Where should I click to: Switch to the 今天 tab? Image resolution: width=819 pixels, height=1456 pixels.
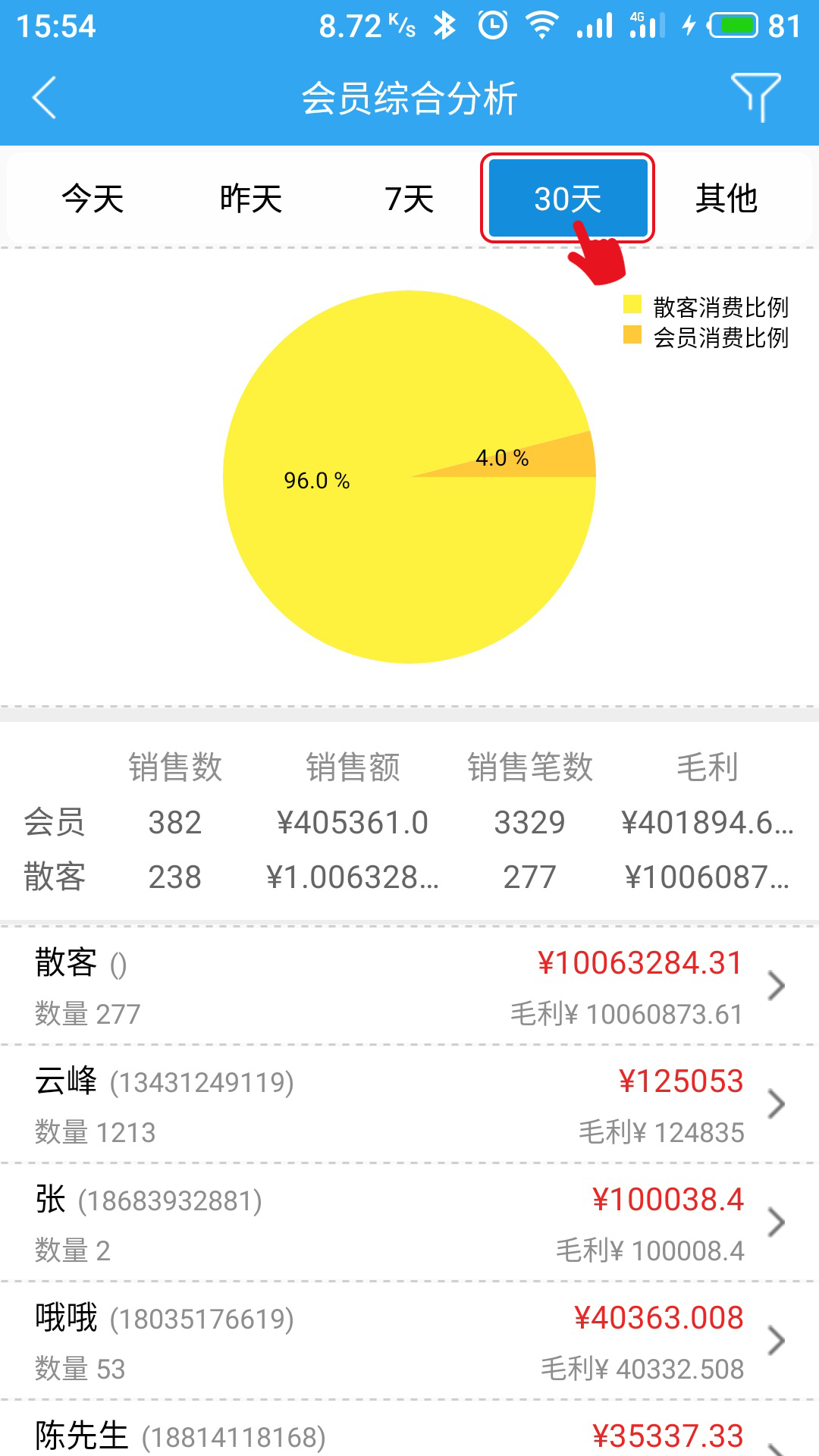point(93,199)
